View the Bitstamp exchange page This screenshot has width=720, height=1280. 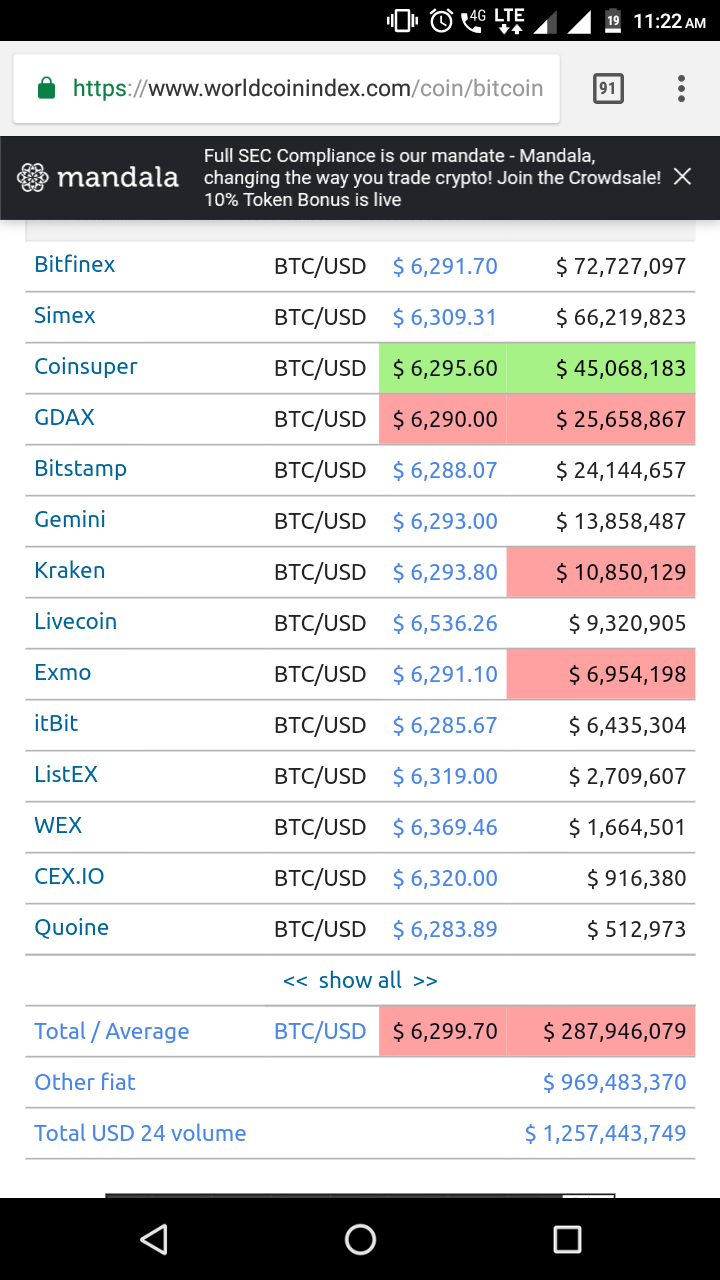80,469
